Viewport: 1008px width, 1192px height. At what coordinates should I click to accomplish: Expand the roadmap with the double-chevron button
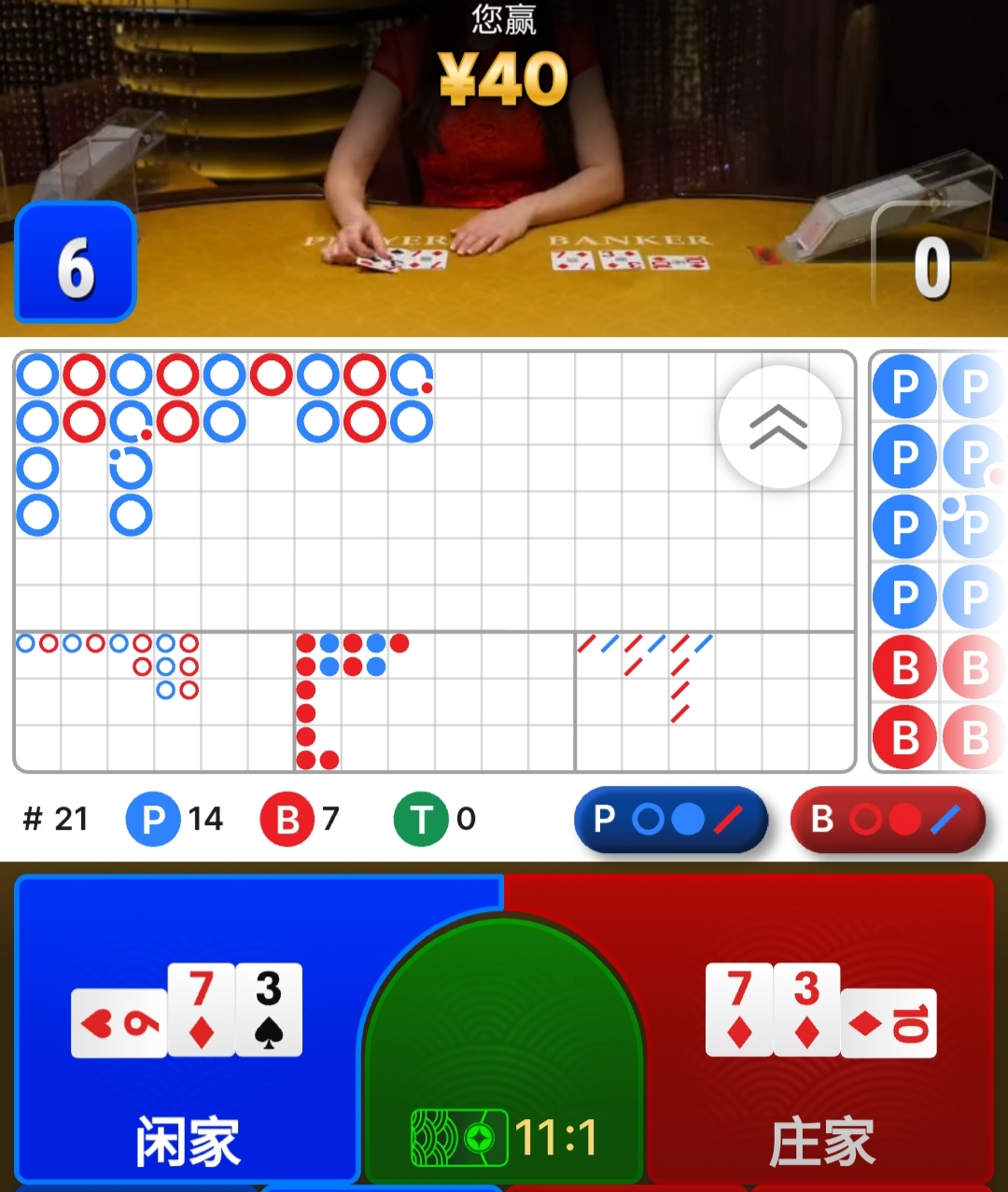[779, 428]
